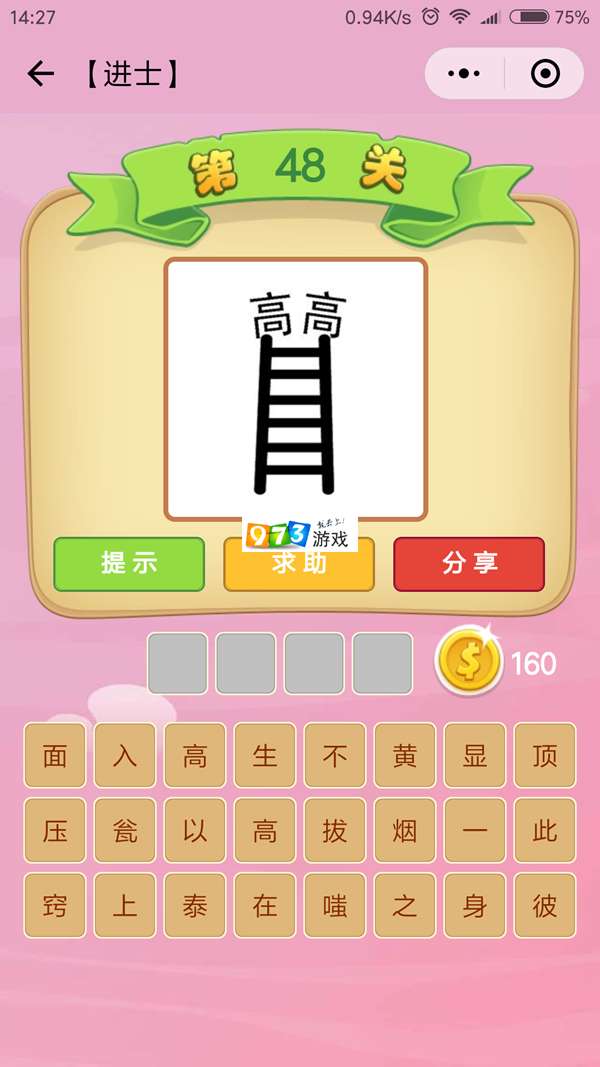
Task: Tap the character tile 上
Action: click(125, 905)
